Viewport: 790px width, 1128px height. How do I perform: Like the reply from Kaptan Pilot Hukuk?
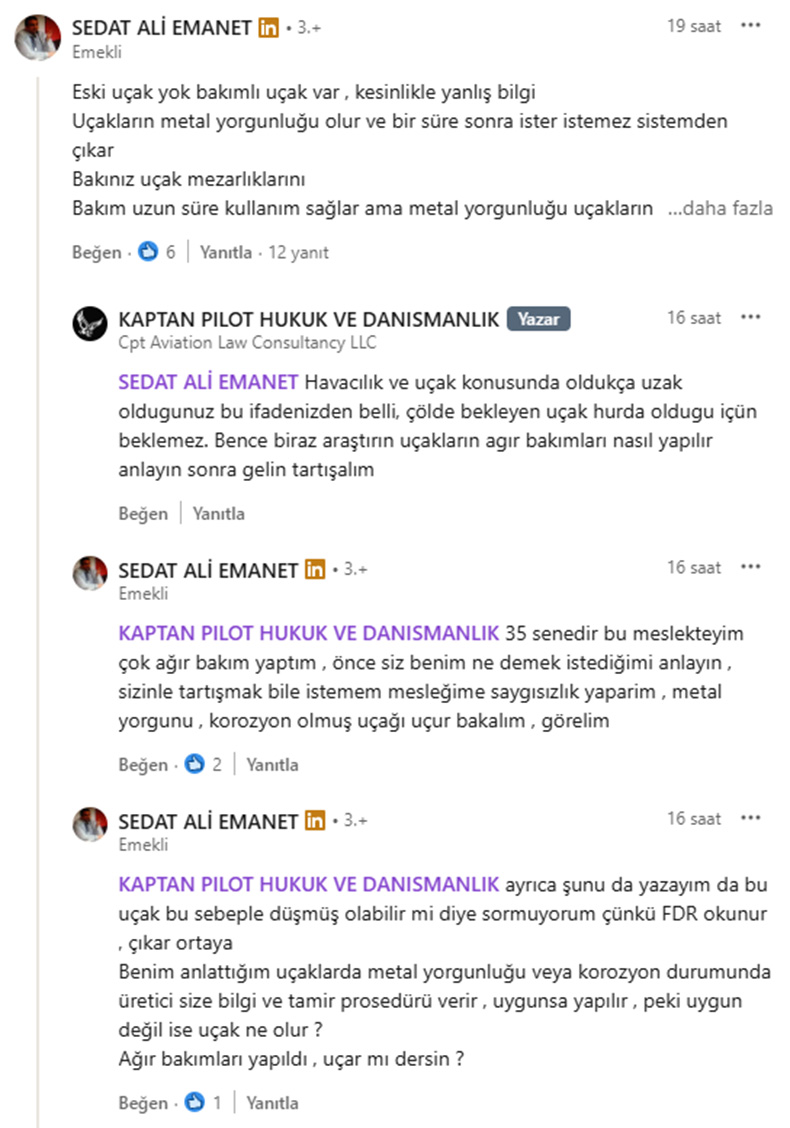(143, 514)
